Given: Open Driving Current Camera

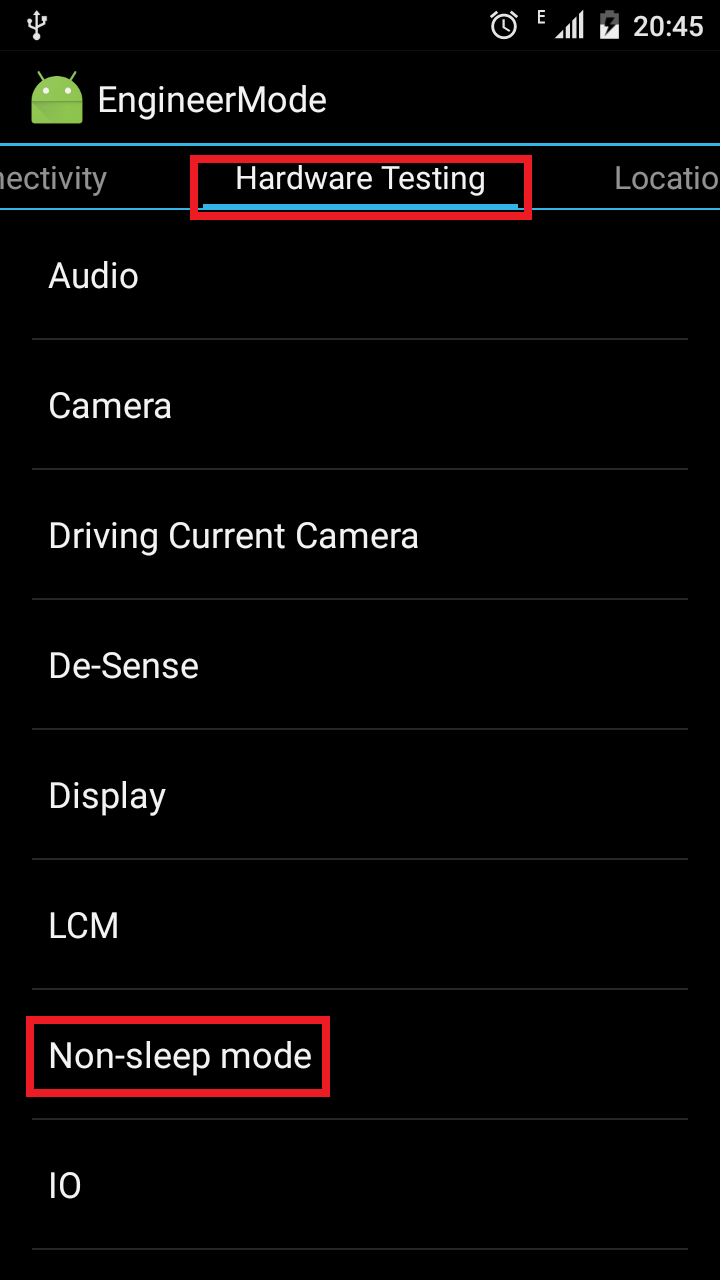Looking at the screenshot, I should tap(360, 535).
